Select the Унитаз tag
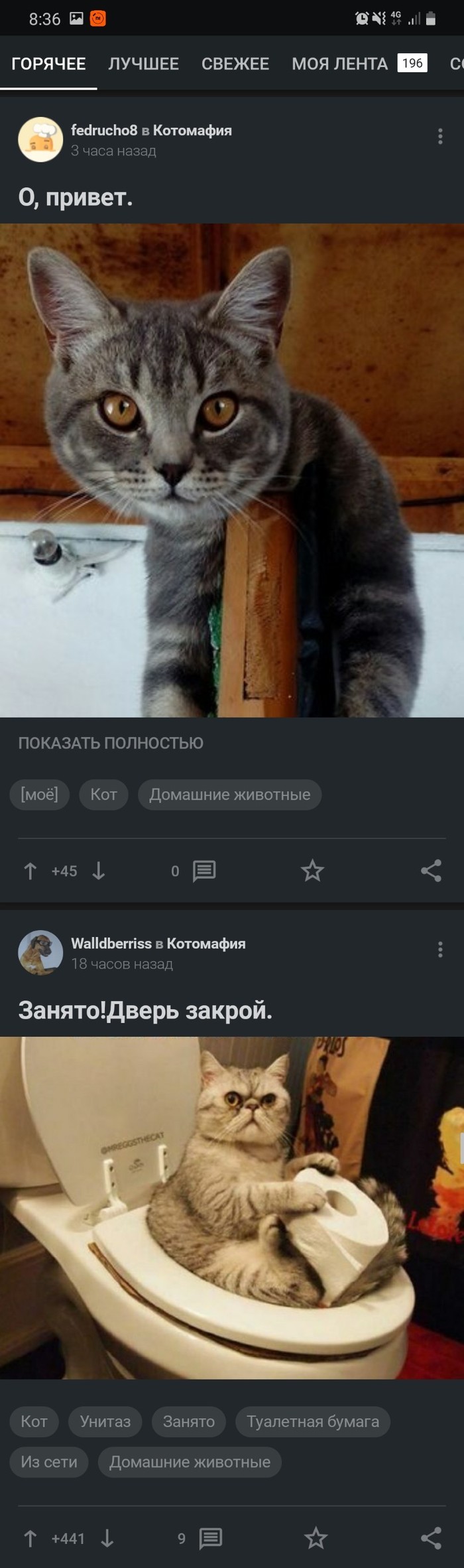 coord(105,1421)
